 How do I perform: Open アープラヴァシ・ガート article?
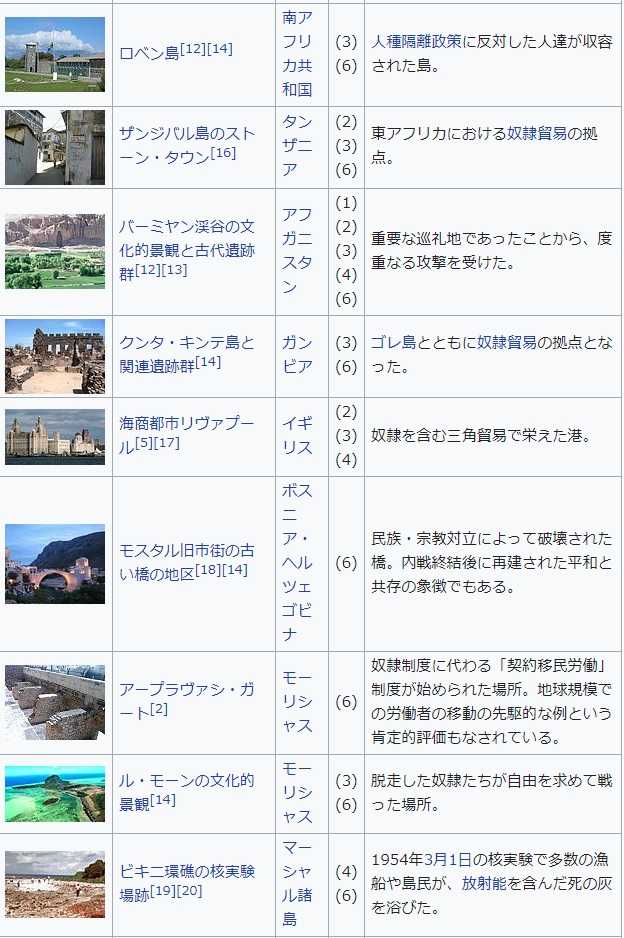click(x=186, y=689)
